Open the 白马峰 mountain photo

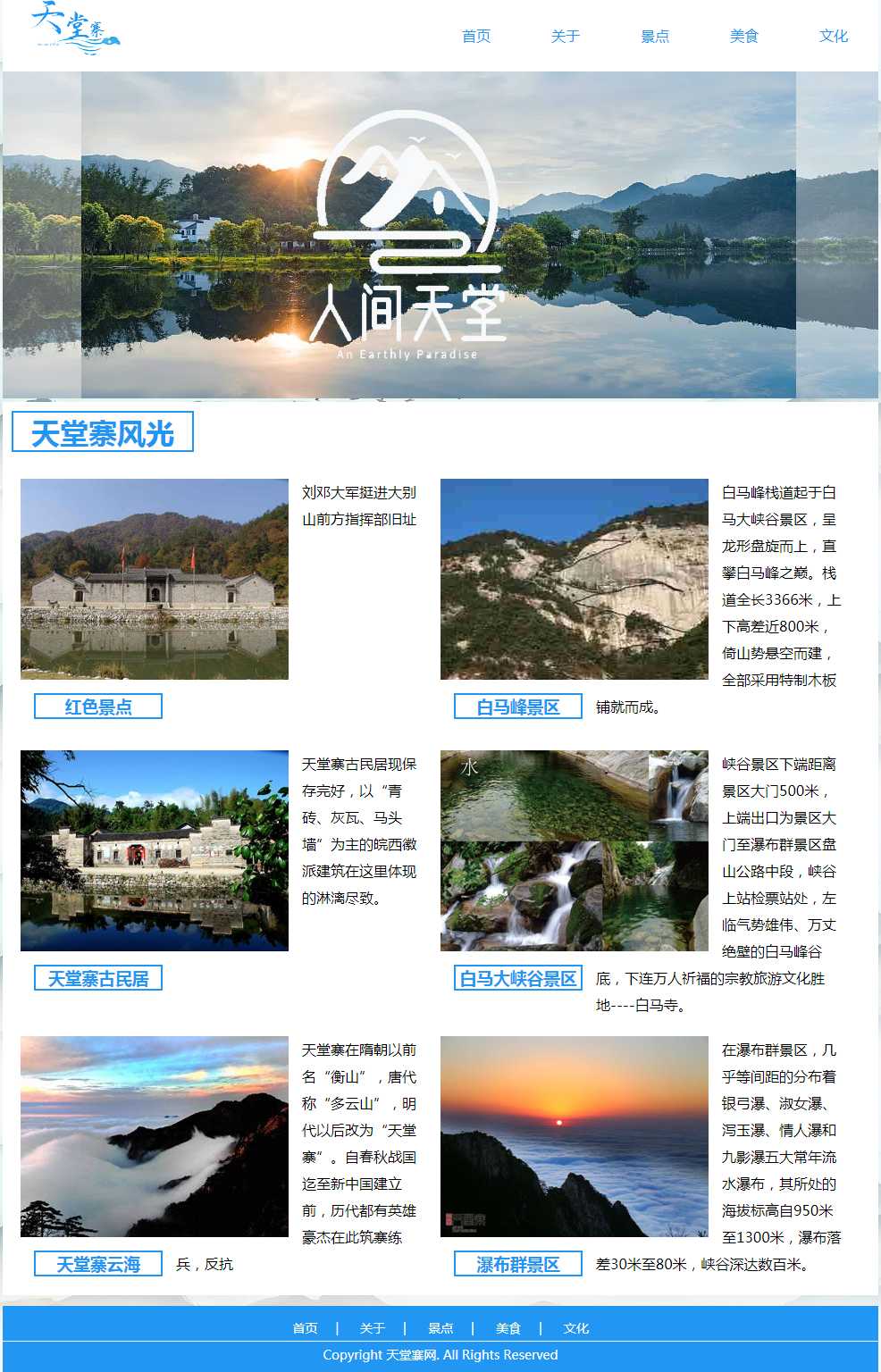coord(574,579)
